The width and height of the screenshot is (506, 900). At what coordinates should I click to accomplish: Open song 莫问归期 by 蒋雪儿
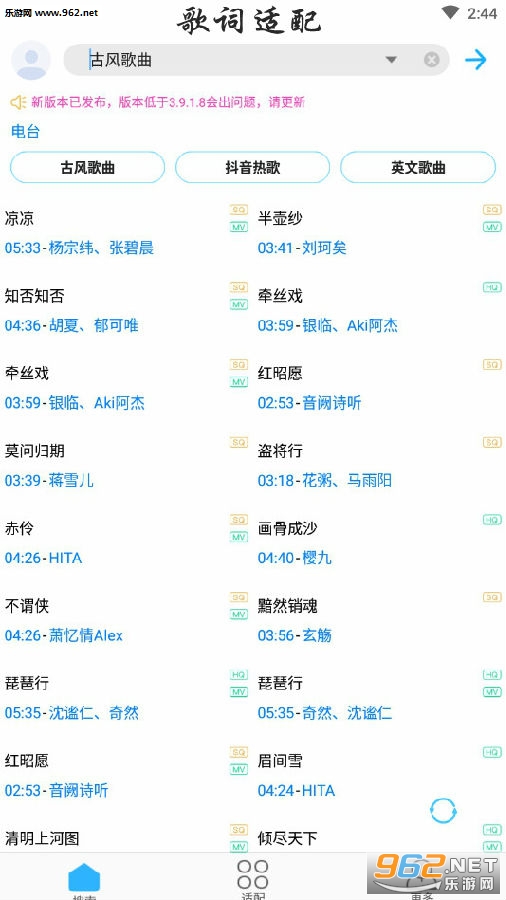pos(126,465)
